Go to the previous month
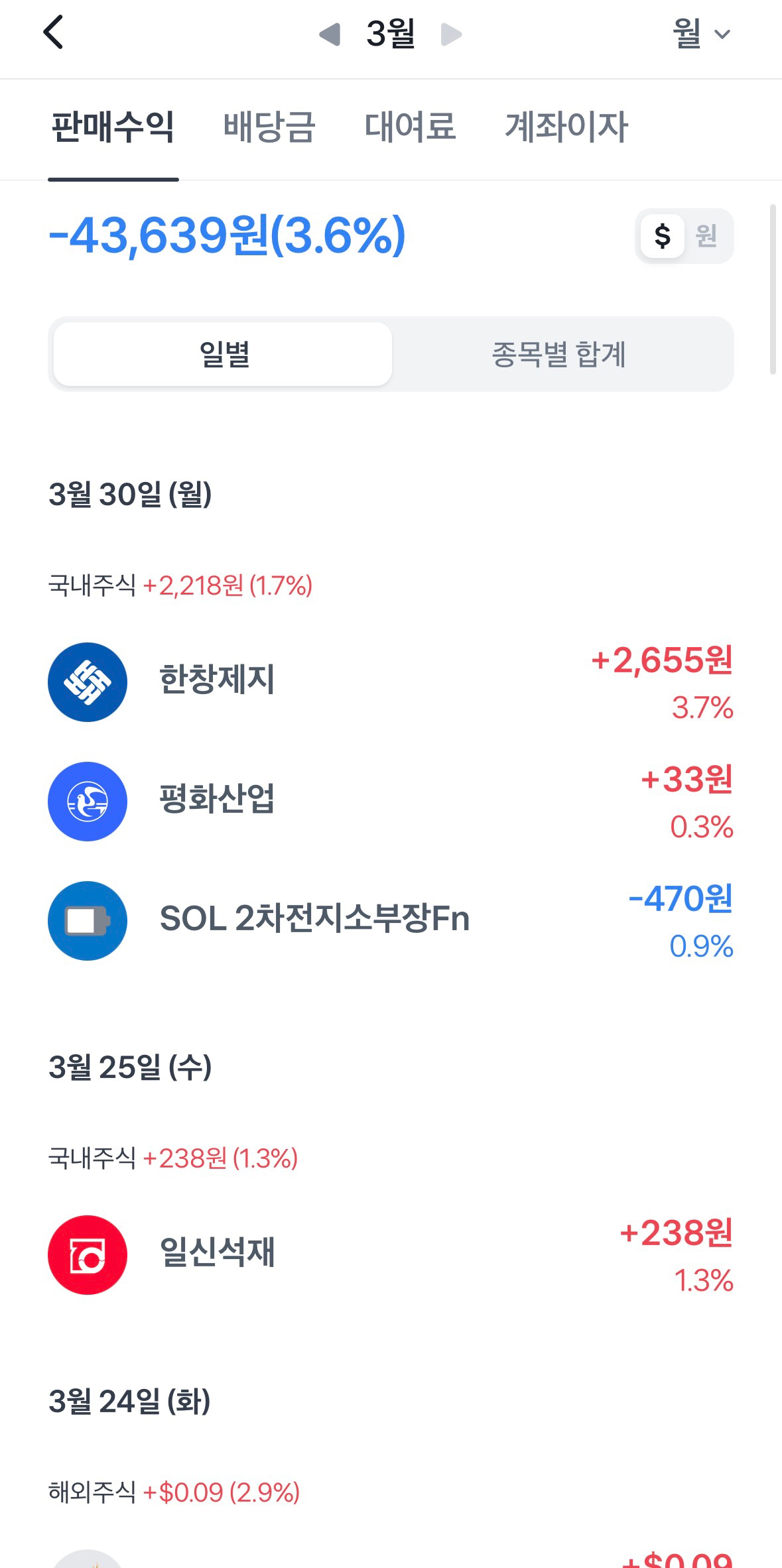The width and height of the screenshot is (782, 1568). pyautogui.click(x=330, y=34)
